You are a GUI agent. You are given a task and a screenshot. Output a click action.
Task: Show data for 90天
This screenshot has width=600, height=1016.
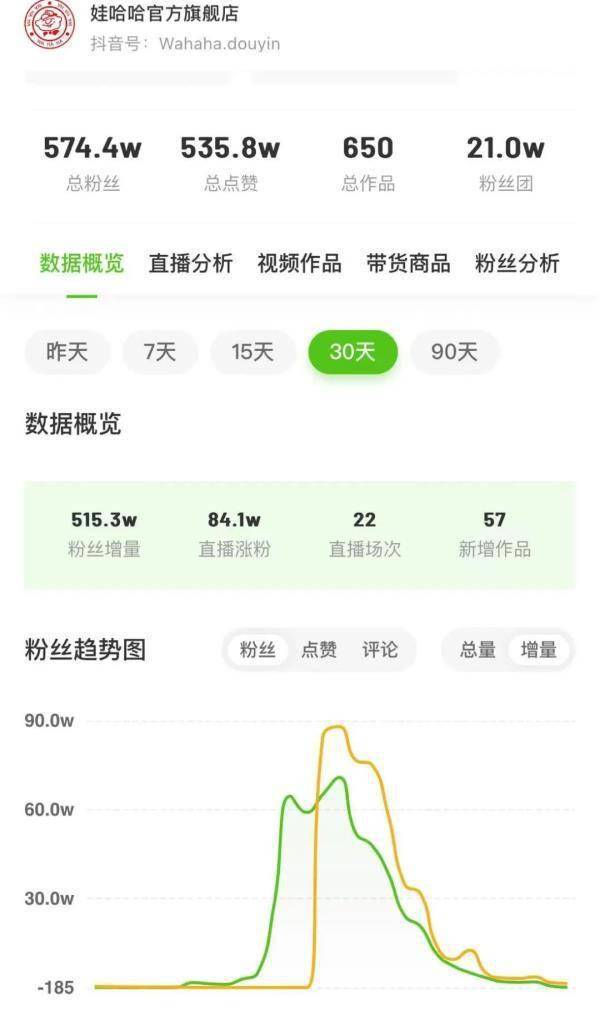point(454,352)
